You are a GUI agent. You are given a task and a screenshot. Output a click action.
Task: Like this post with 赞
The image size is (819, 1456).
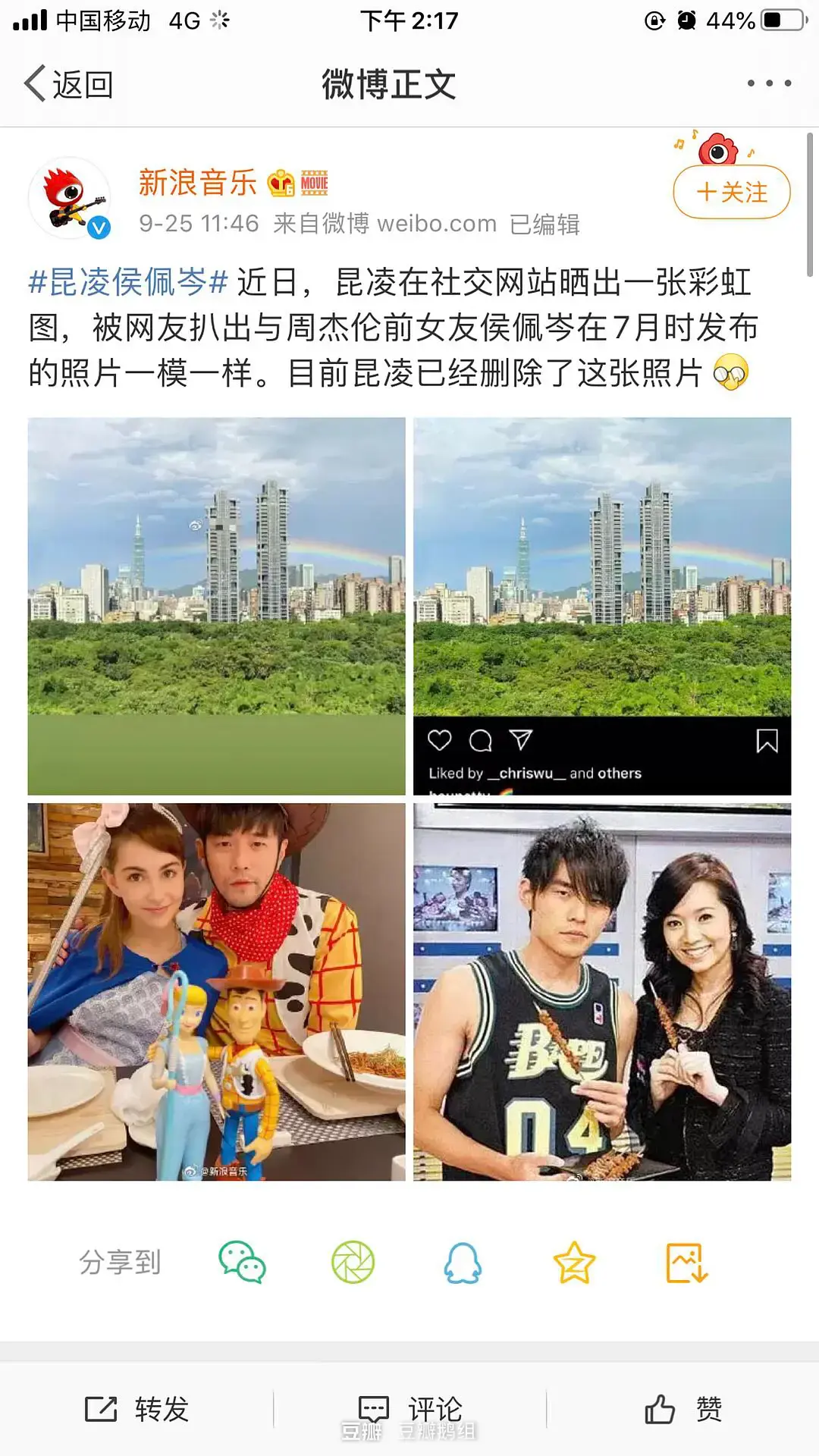(683, 1410)
